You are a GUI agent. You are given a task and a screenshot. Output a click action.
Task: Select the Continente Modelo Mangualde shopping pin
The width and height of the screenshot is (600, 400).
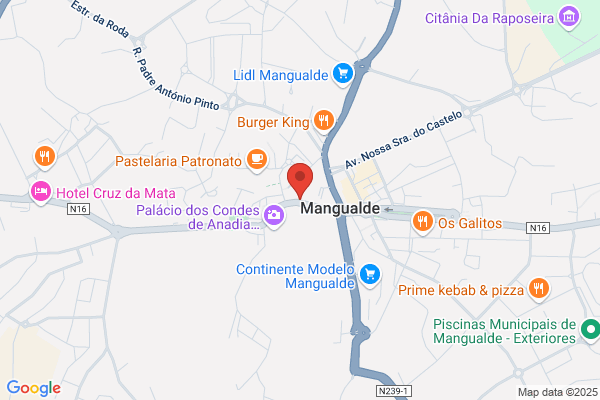(370, 275)
